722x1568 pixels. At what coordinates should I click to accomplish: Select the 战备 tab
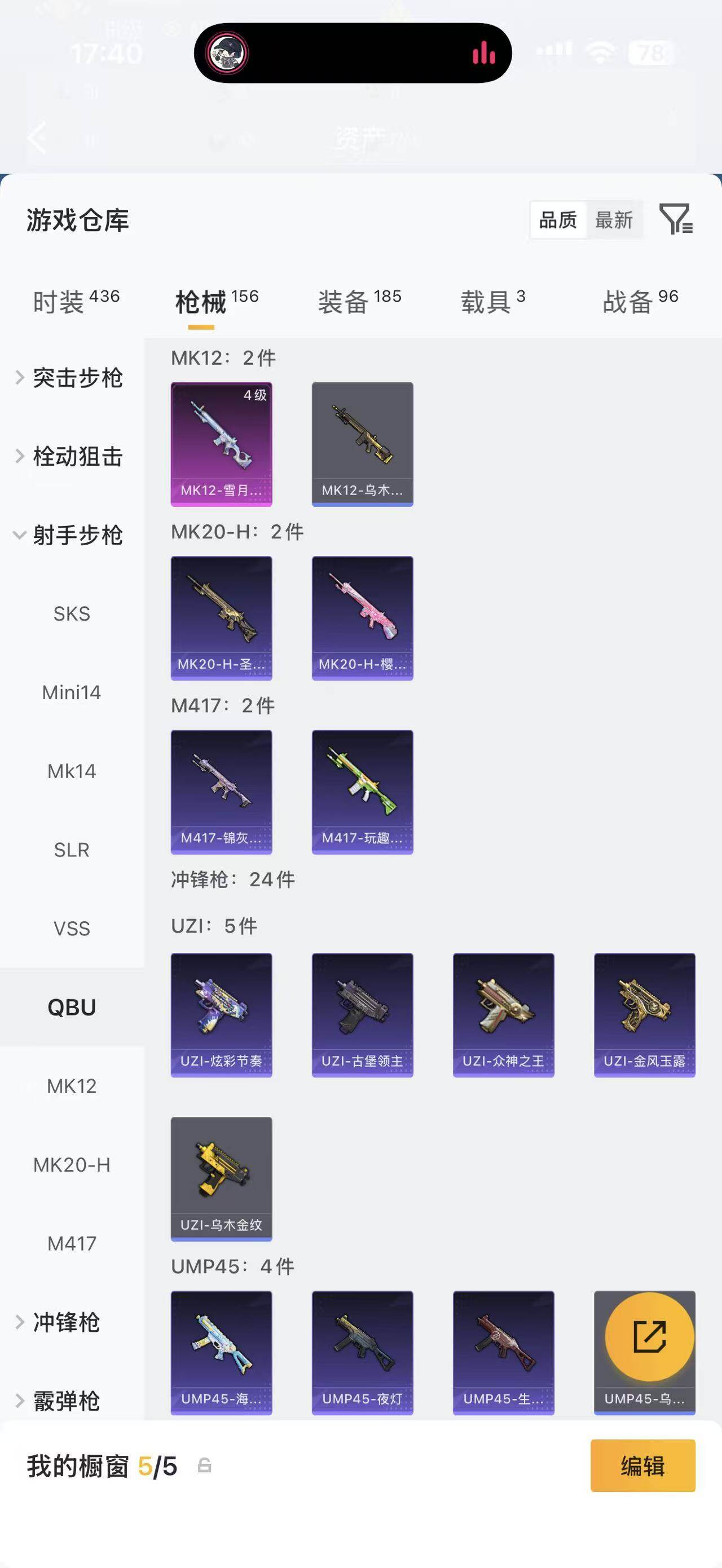pos(640,301)
